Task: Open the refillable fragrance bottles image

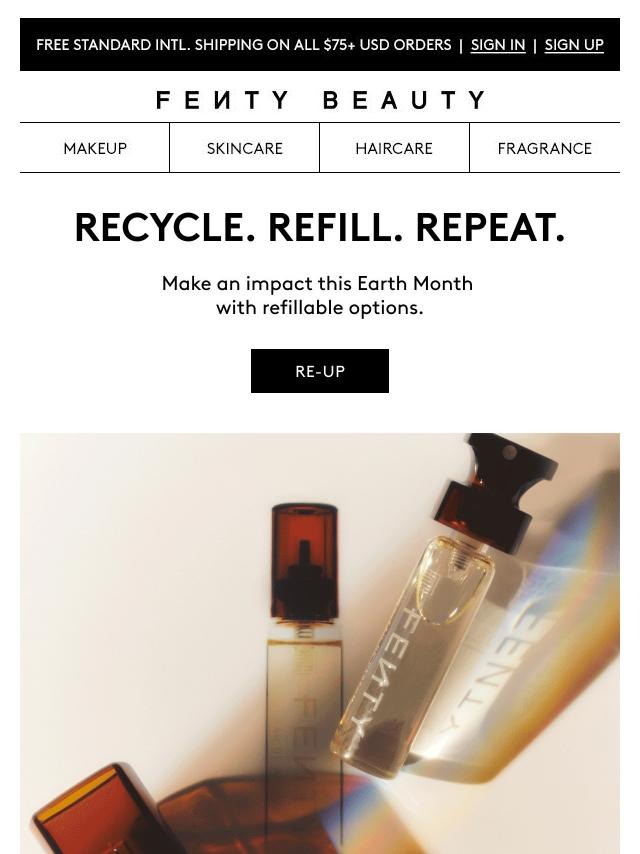Action: click(320, 642)
